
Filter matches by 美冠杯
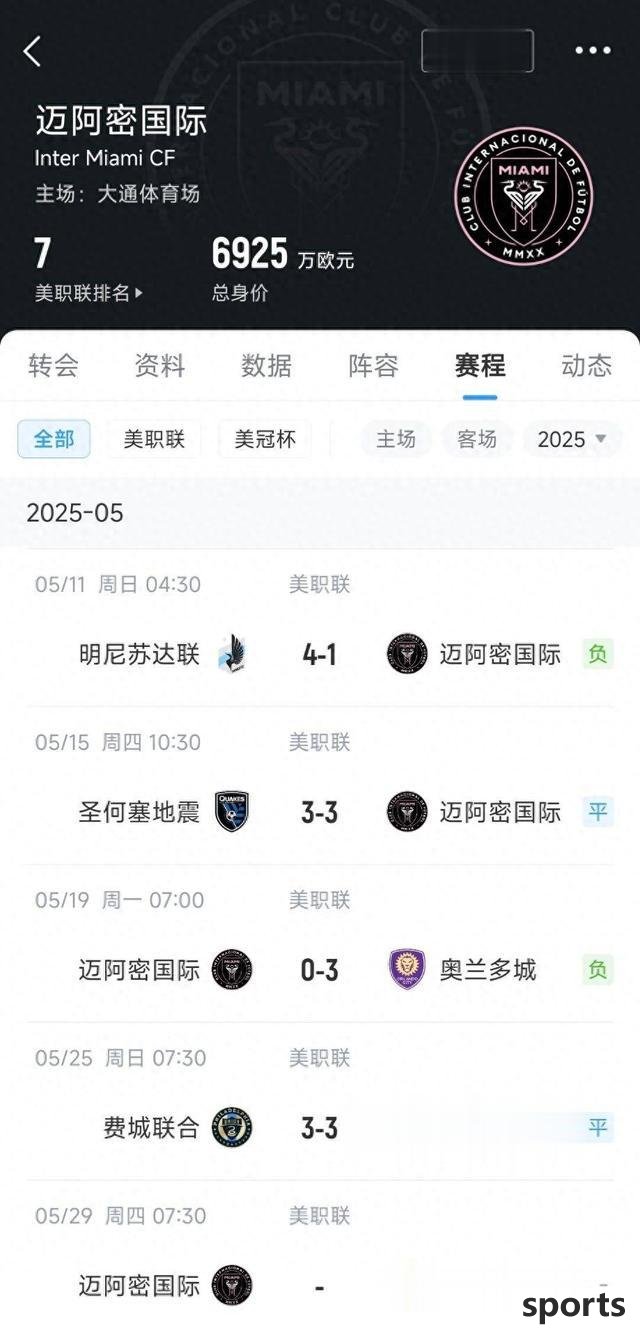(265, 439)
